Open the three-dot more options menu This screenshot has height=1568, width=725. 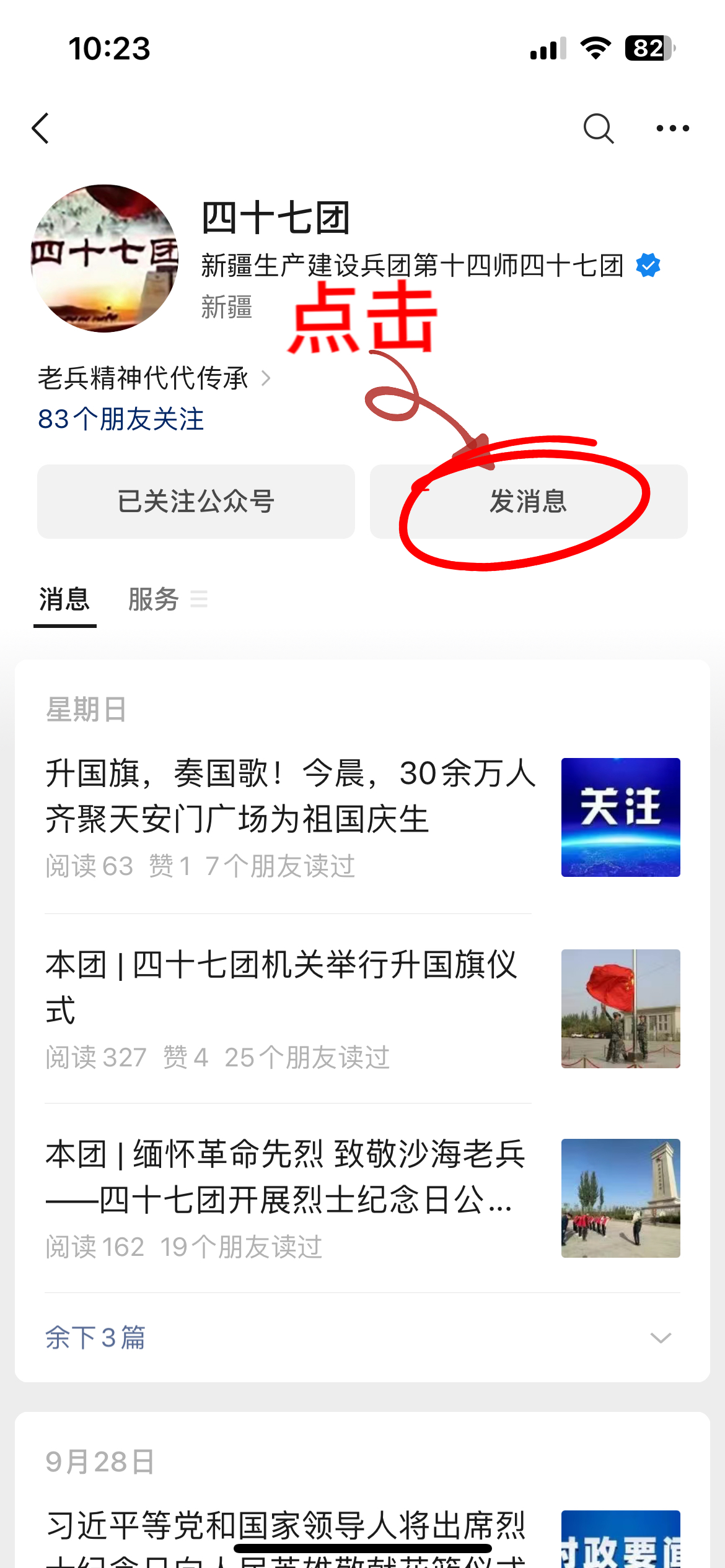pos(672,128)
